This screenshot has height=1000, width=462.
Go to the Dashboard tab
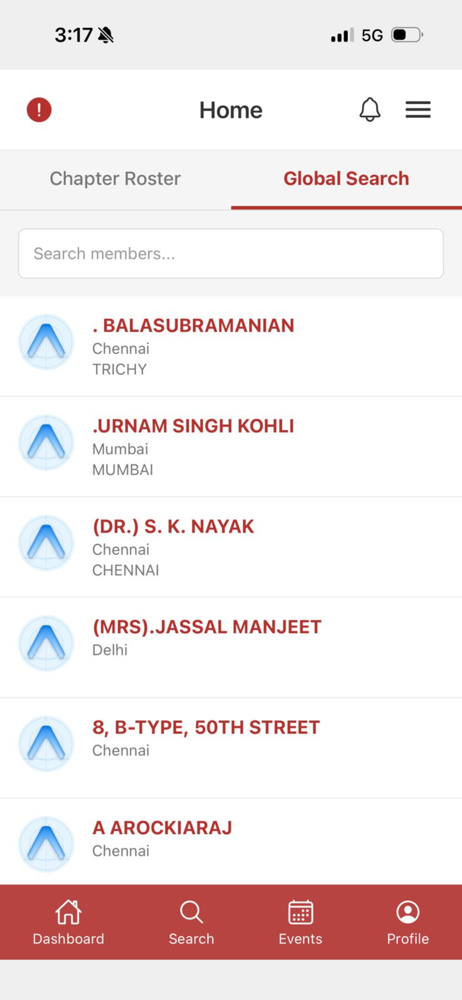click(68, 922)
